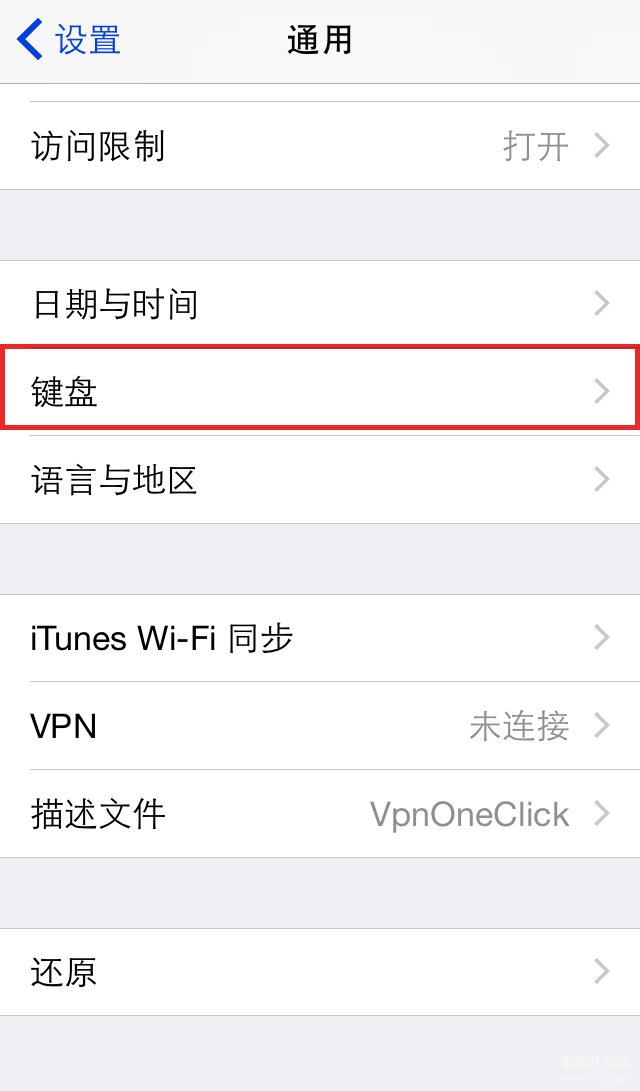Open VPN settings
The width and height of the screenshot is (640, 1091).
point(320,726)
